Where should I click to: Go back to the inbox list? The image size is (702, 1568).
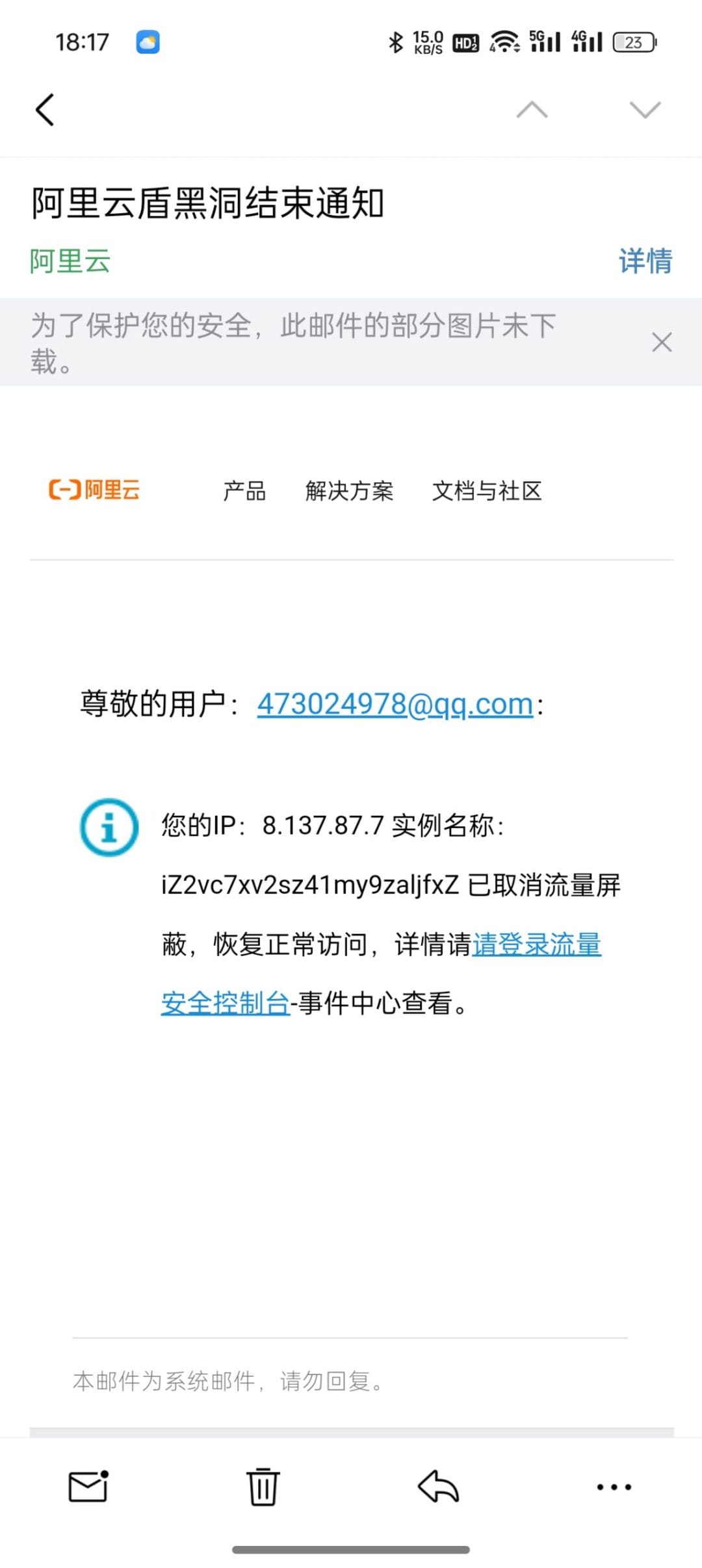[45, 109]
